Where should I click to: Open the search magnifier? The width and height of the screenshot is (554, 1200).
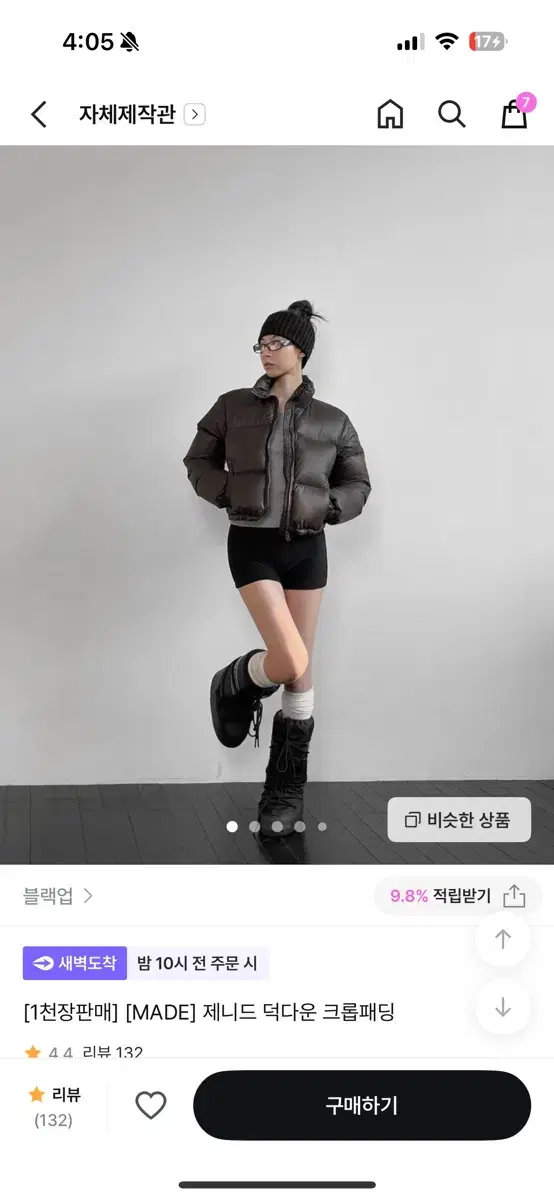(452, 115)
